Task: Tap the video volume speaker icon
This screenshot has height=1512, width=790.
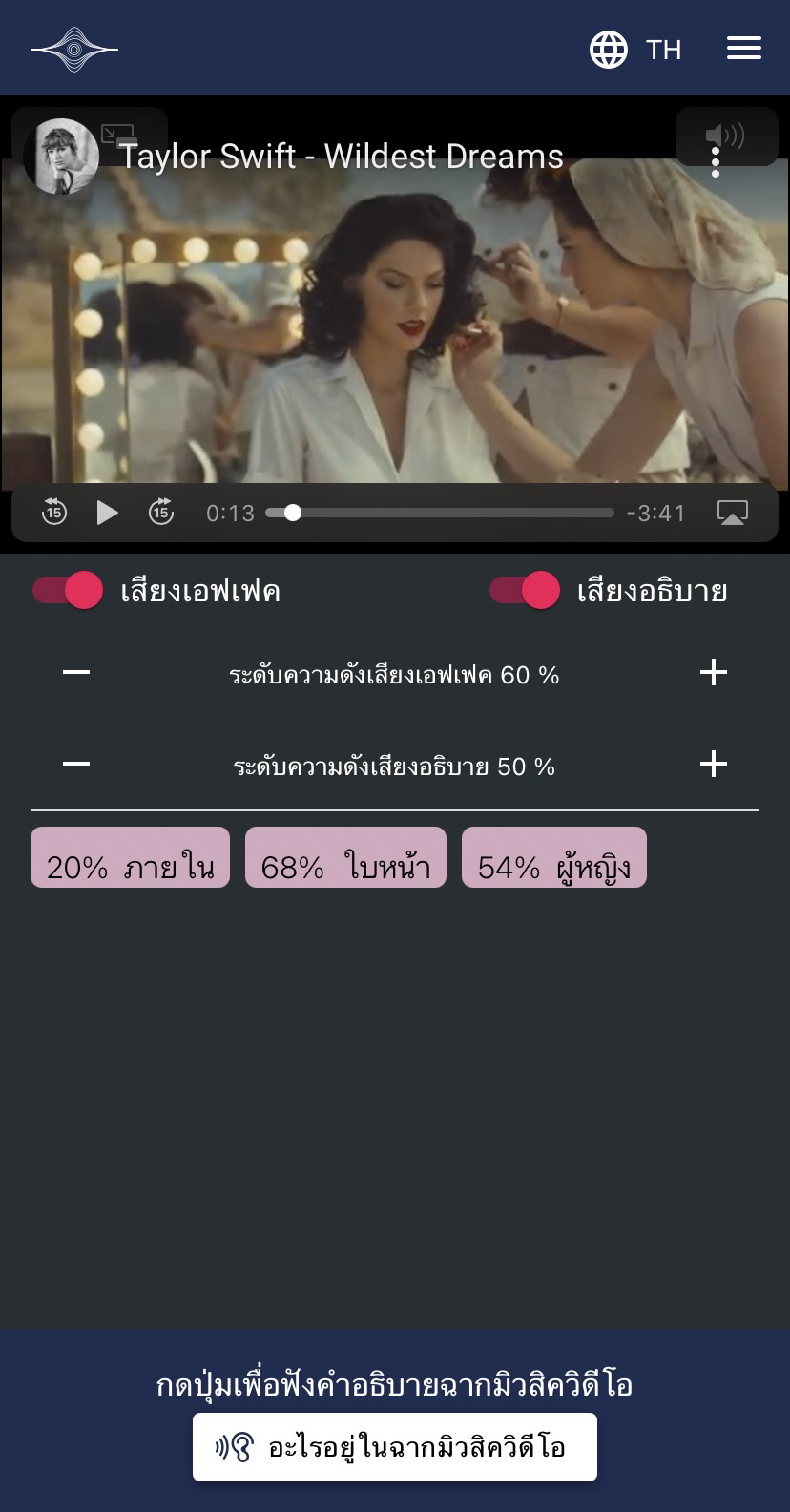Action: pos(725,136)
